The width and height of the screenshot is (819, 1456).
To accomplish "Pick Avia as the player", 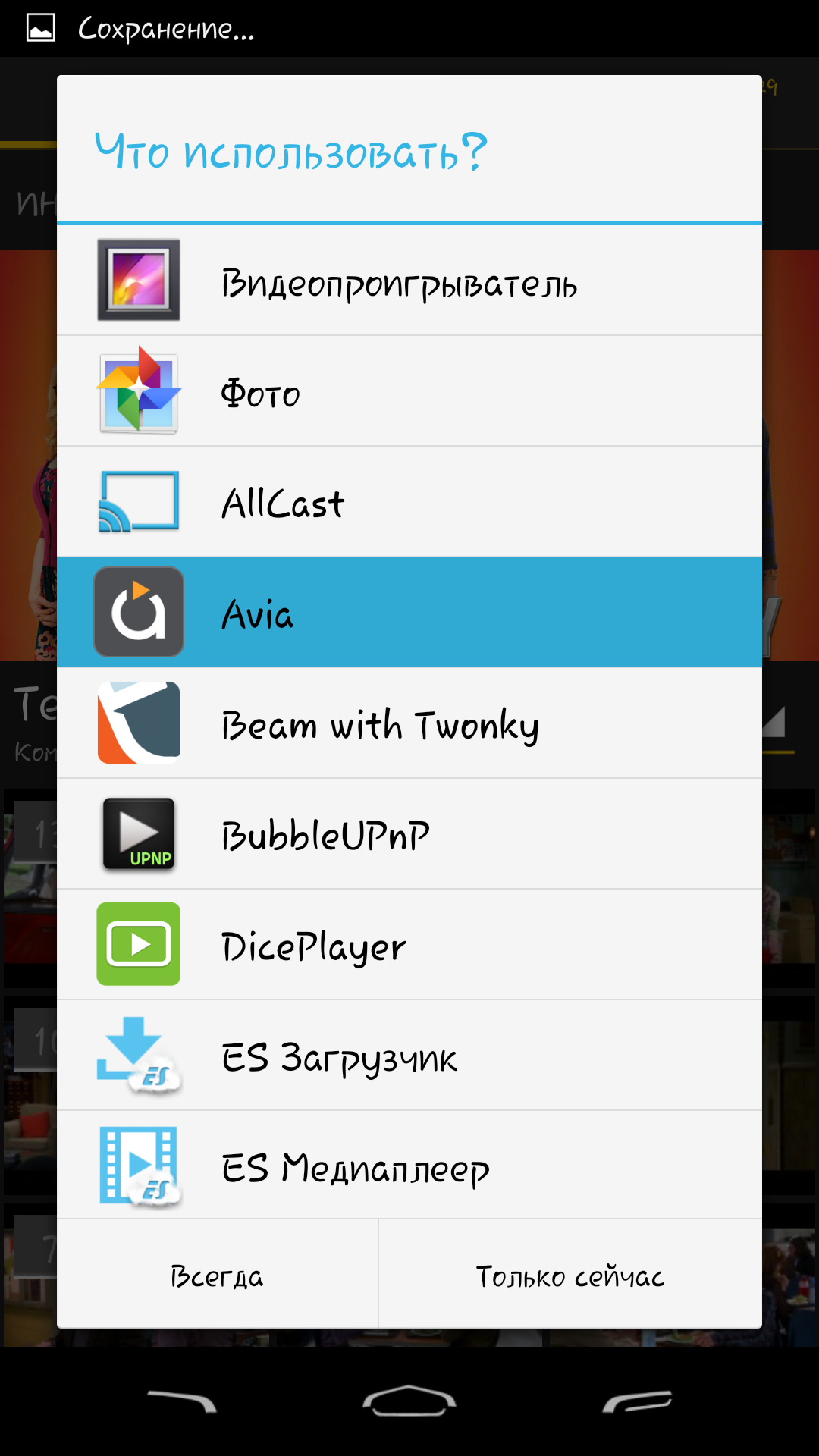I will click(409, 613).
